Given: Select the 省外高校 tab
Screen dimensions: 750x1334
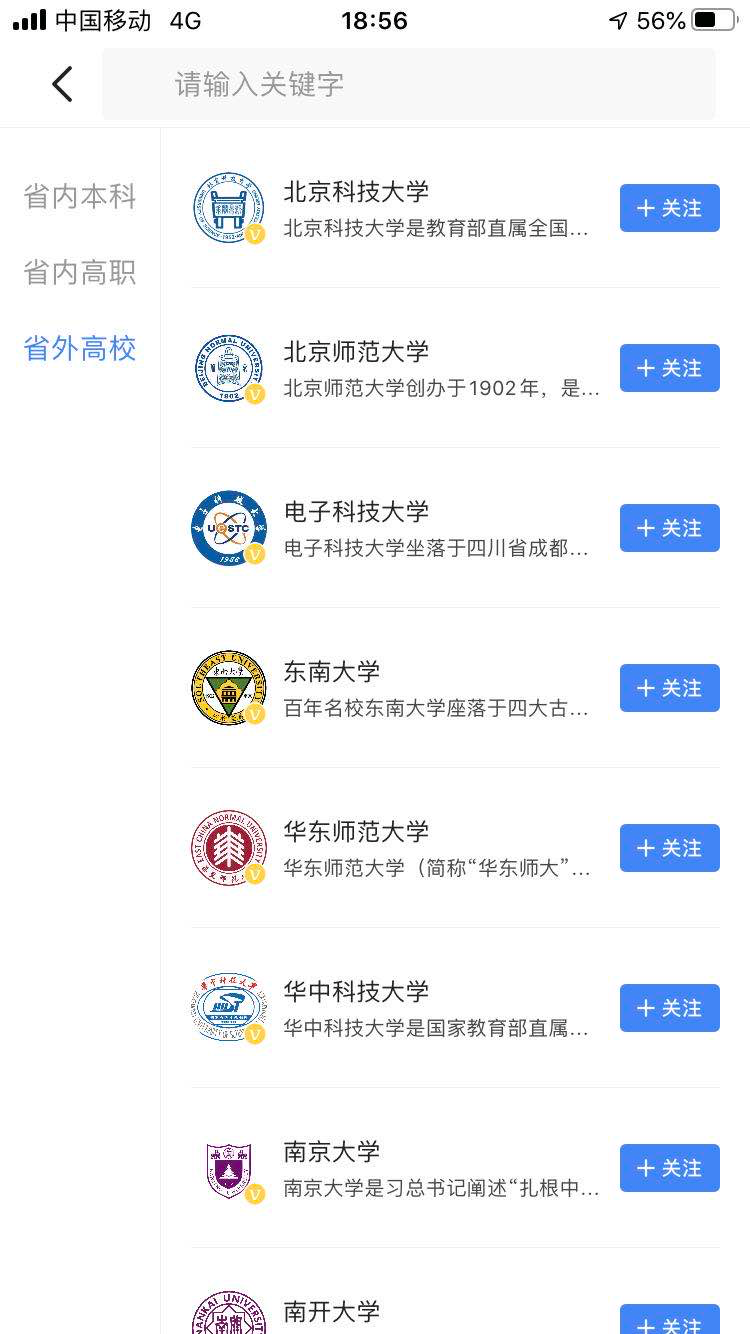Looking at the screenshot, I should 80,349.
